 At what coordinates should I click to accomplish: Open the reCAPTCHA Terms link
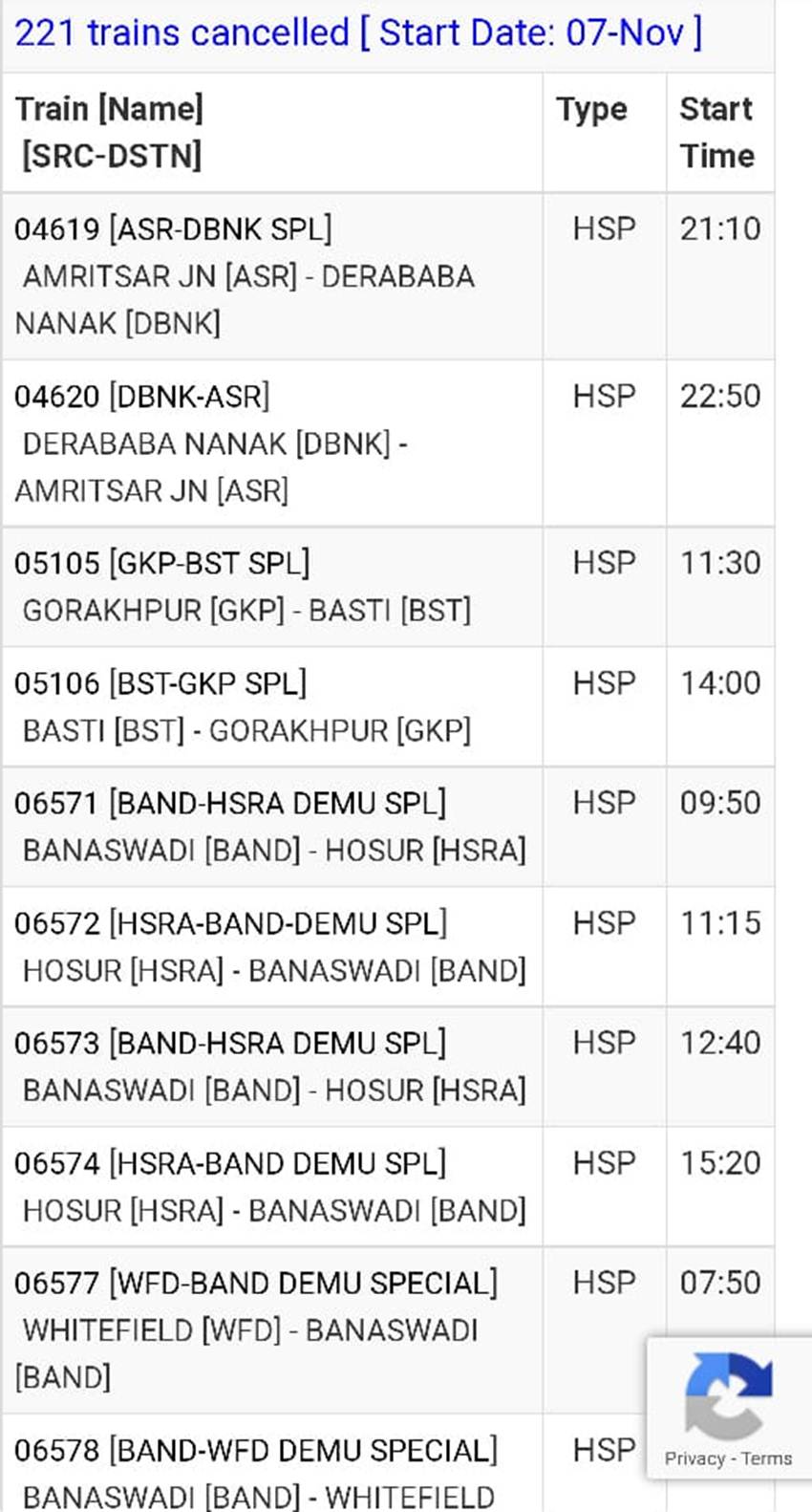click(766, 1458)
